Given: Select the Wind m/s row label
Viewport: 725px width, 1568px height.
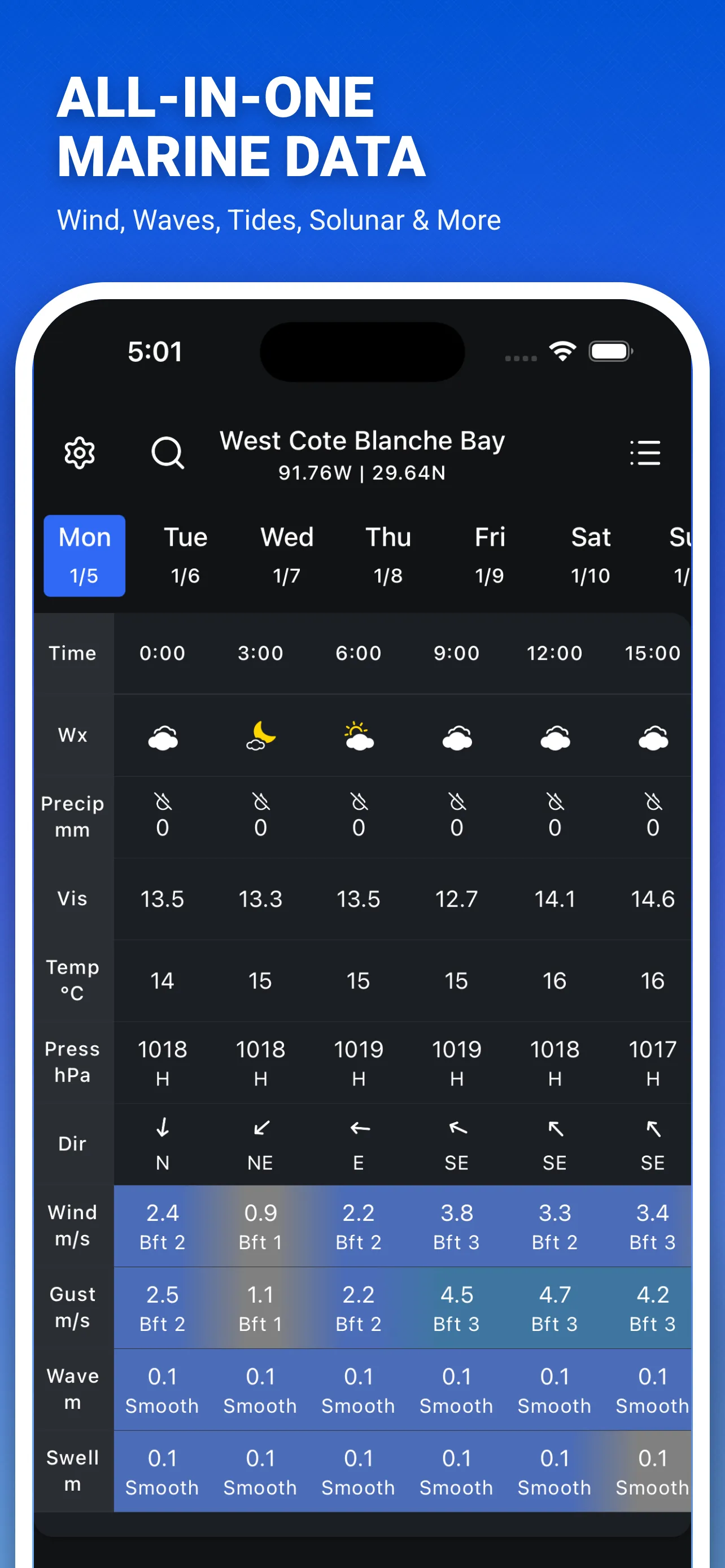Looking at the screenshot, I should (73, 1225).
